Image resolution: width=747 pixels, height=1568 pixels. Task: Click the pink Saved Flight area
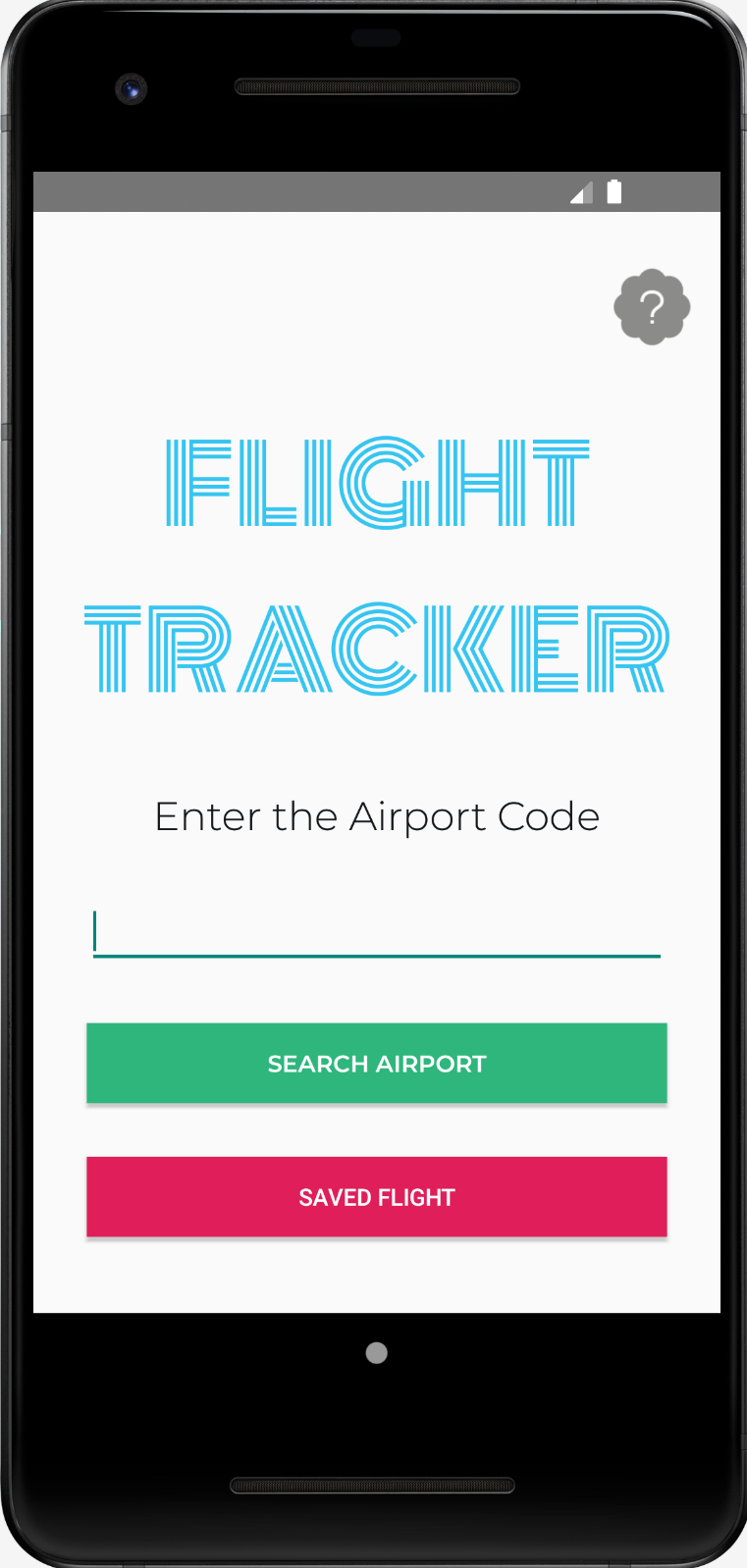[x=376, y=1197]
